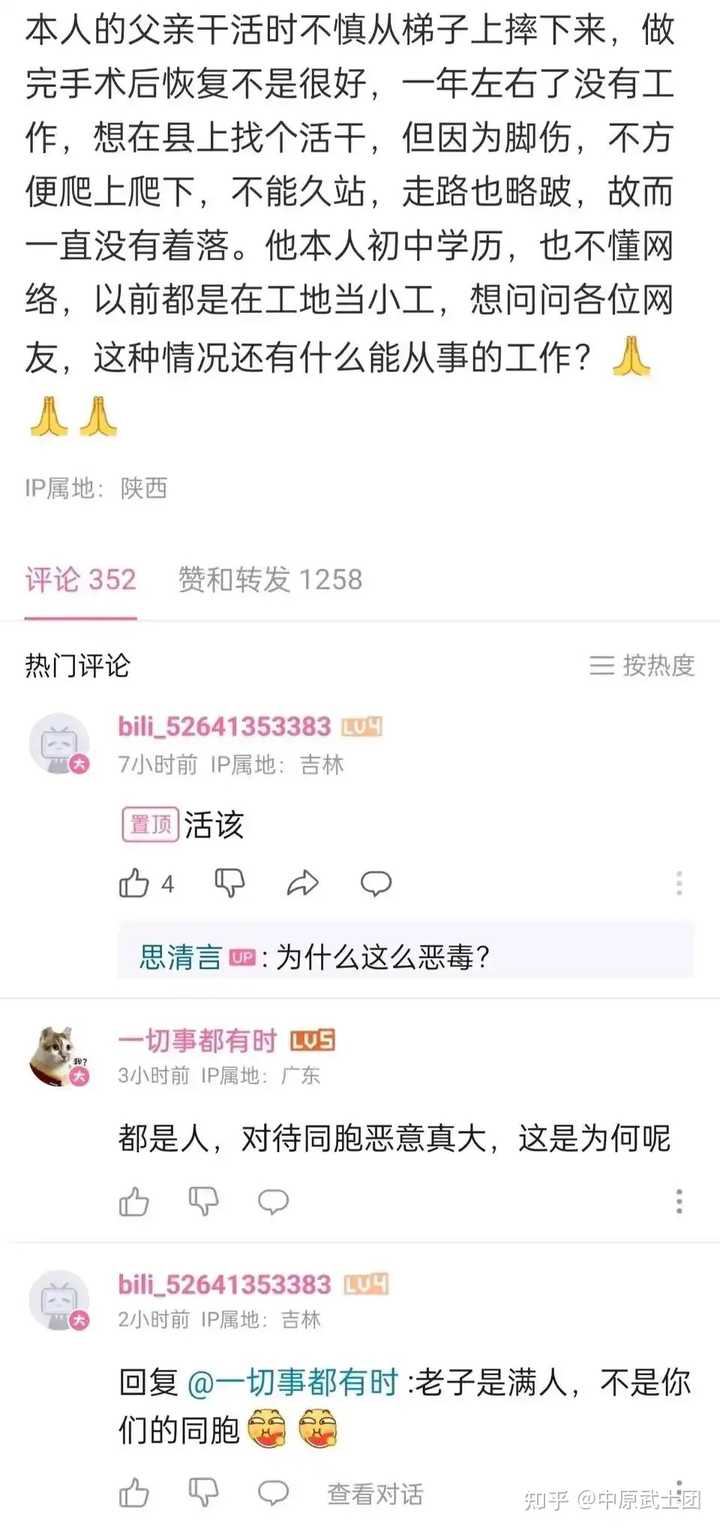Dislike the comment 都是人，对待同胞恶意真大
720x1529 pixels.
click(204, 1202)
